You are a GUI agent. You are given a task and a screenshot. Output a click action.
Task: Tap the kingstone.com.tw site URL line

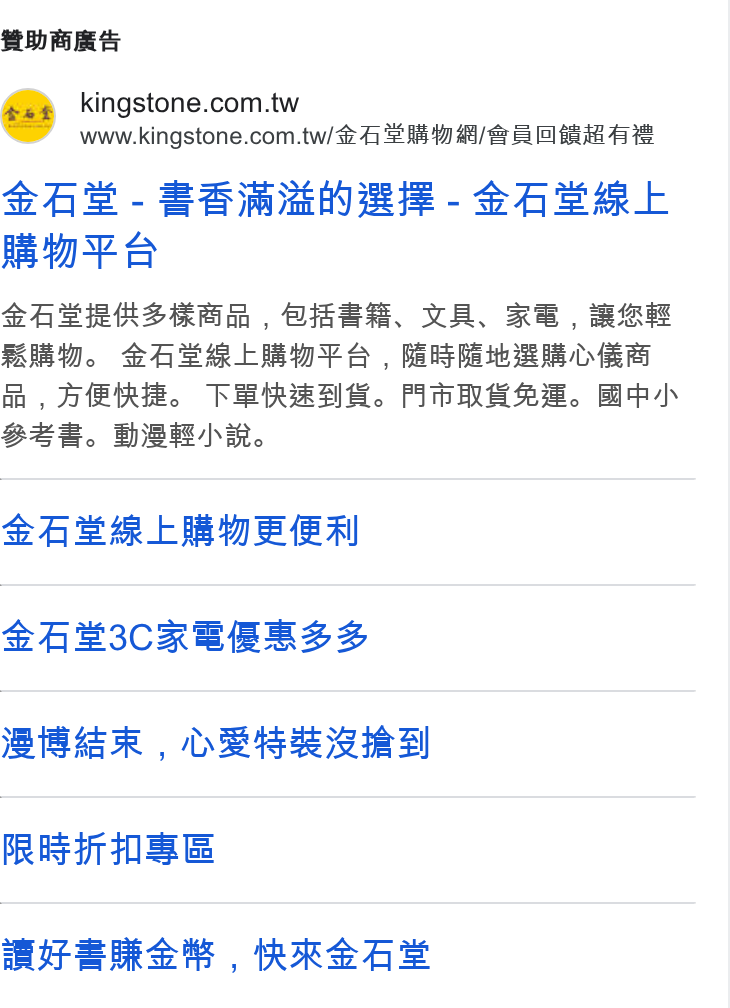click(x=367, y=136)
